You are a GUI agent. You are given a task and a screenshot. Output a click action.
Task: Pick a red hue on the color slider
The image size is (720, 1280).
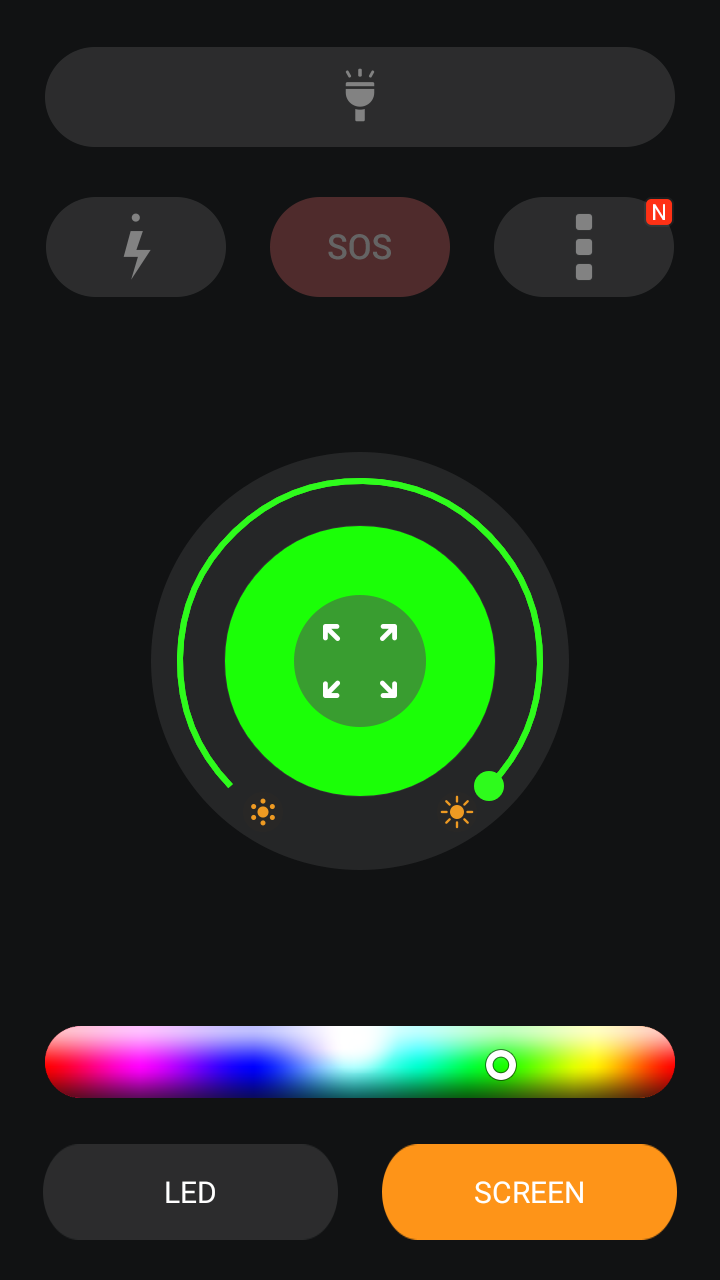tap(75, 1062)
